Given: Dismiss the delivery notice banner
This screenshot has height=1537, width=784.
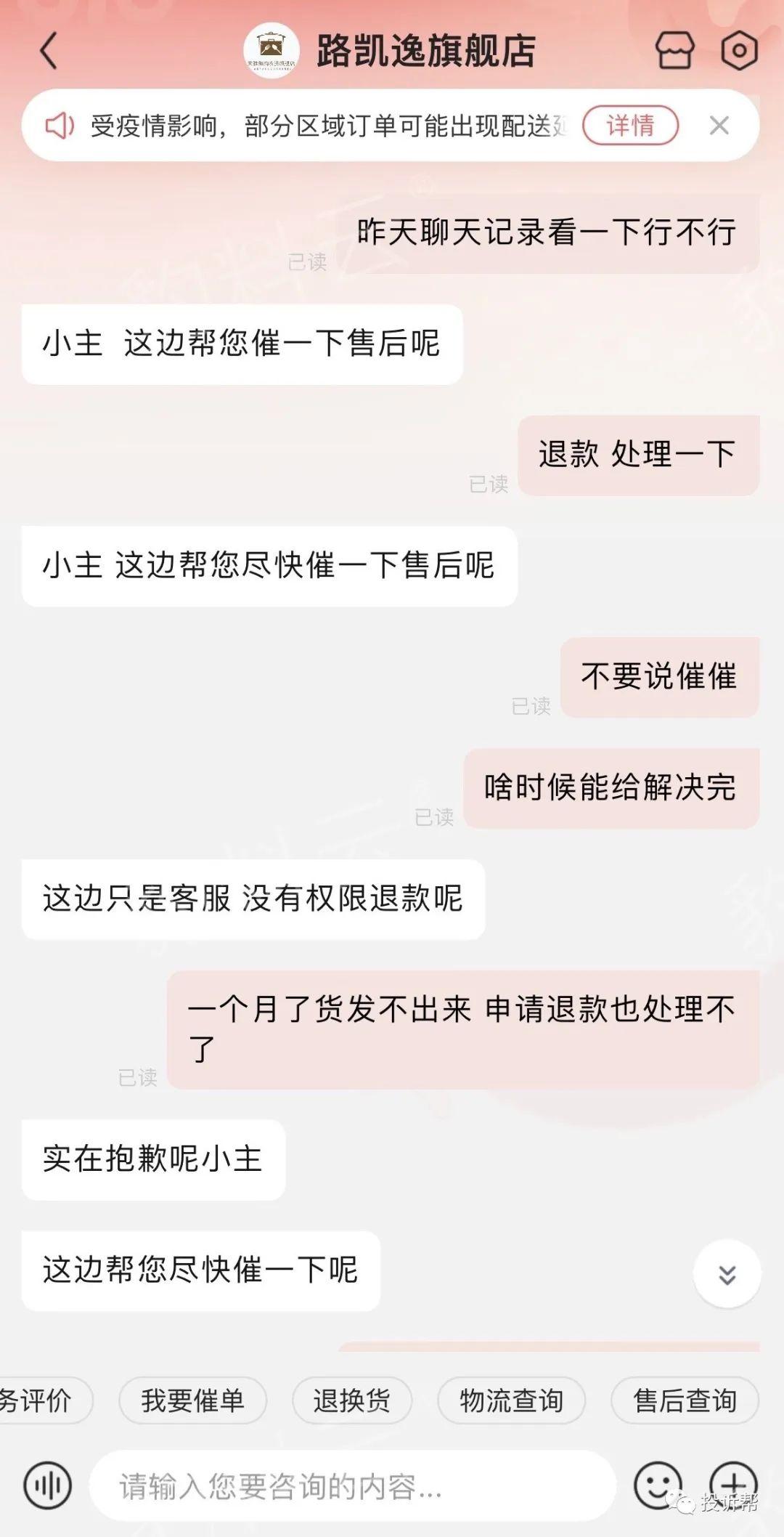Looking at the screenshot, I should click(719, 126).
